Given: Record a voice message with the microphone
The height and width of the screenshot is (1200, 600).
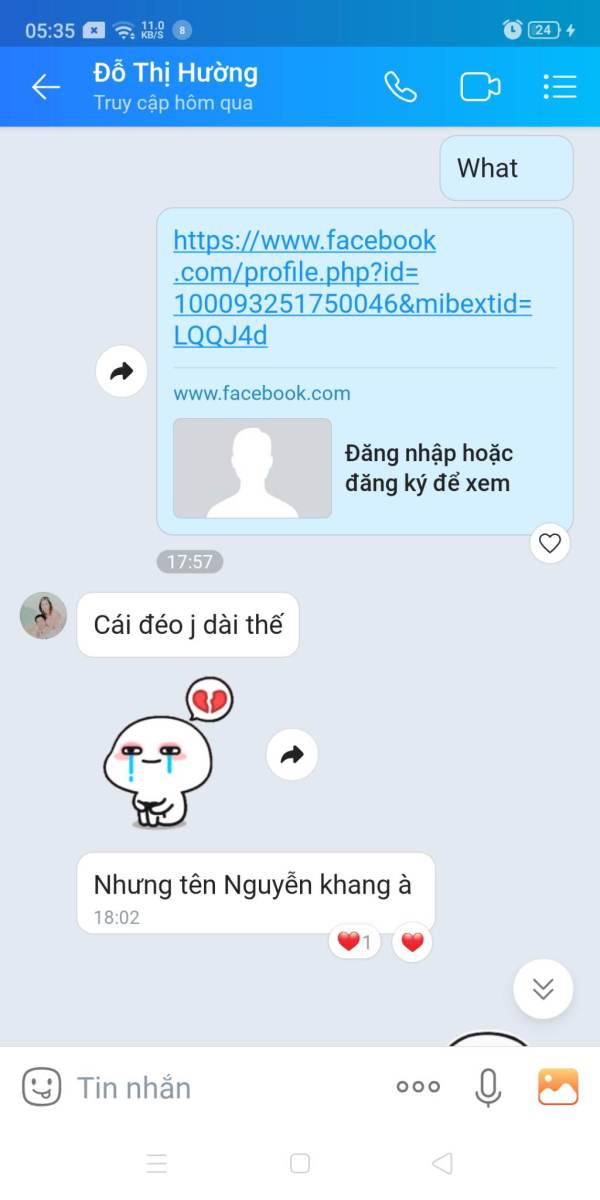Looking at the screenshot, I should click(x=488, y=1087).
